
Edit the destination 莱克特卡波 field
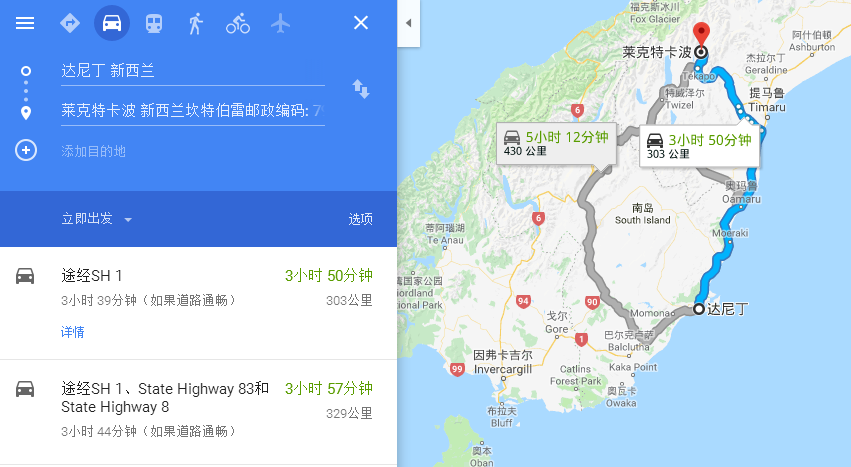click(x=190, y=110)
